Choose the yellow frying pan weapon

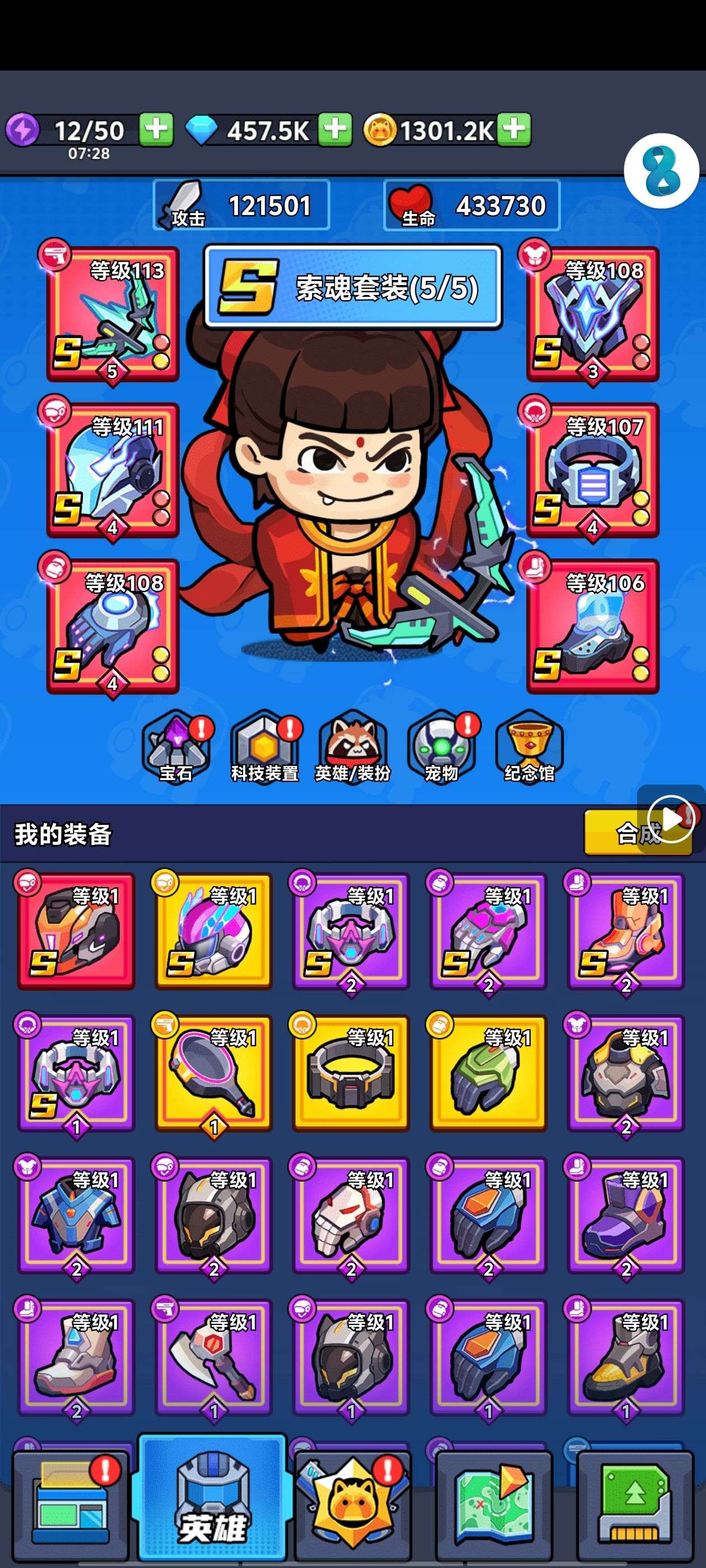point(214,1072)
